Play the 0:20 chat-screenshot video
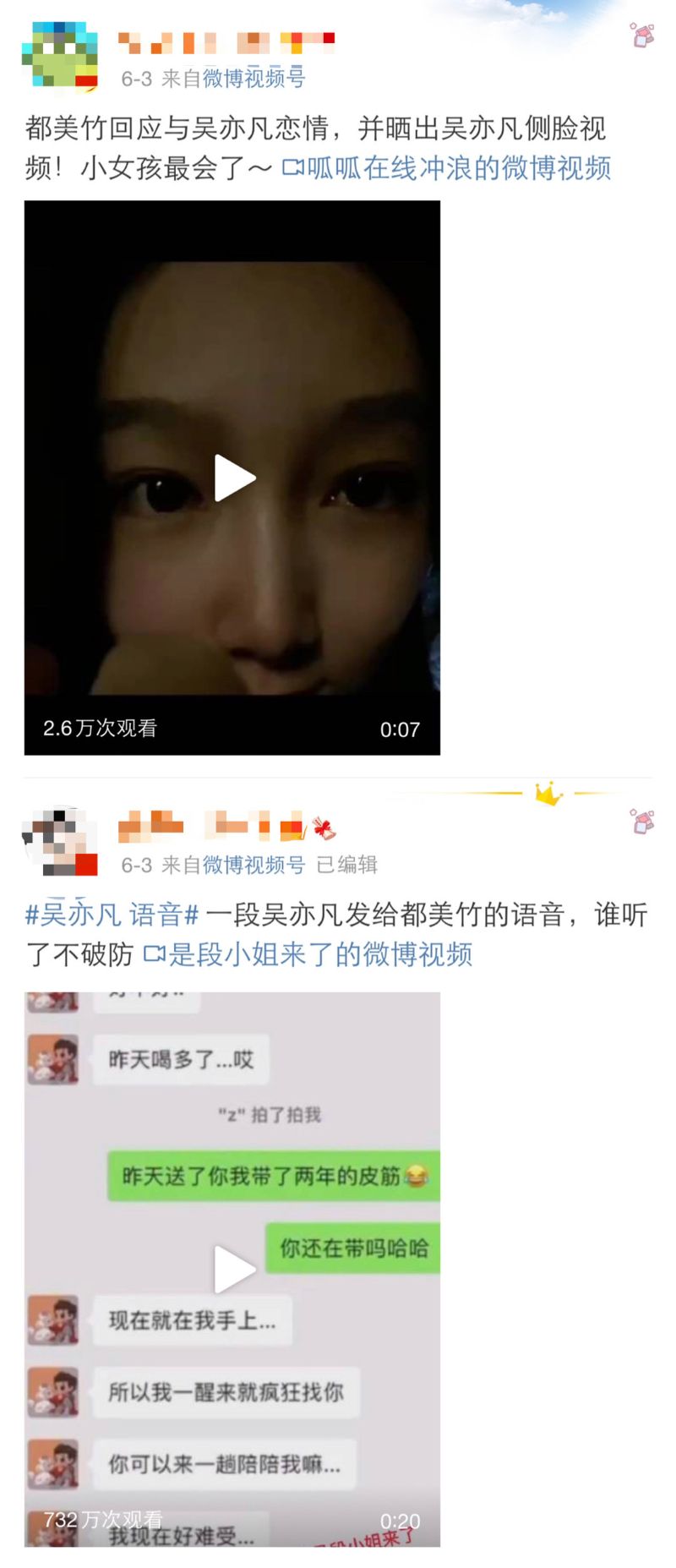 234,1269
